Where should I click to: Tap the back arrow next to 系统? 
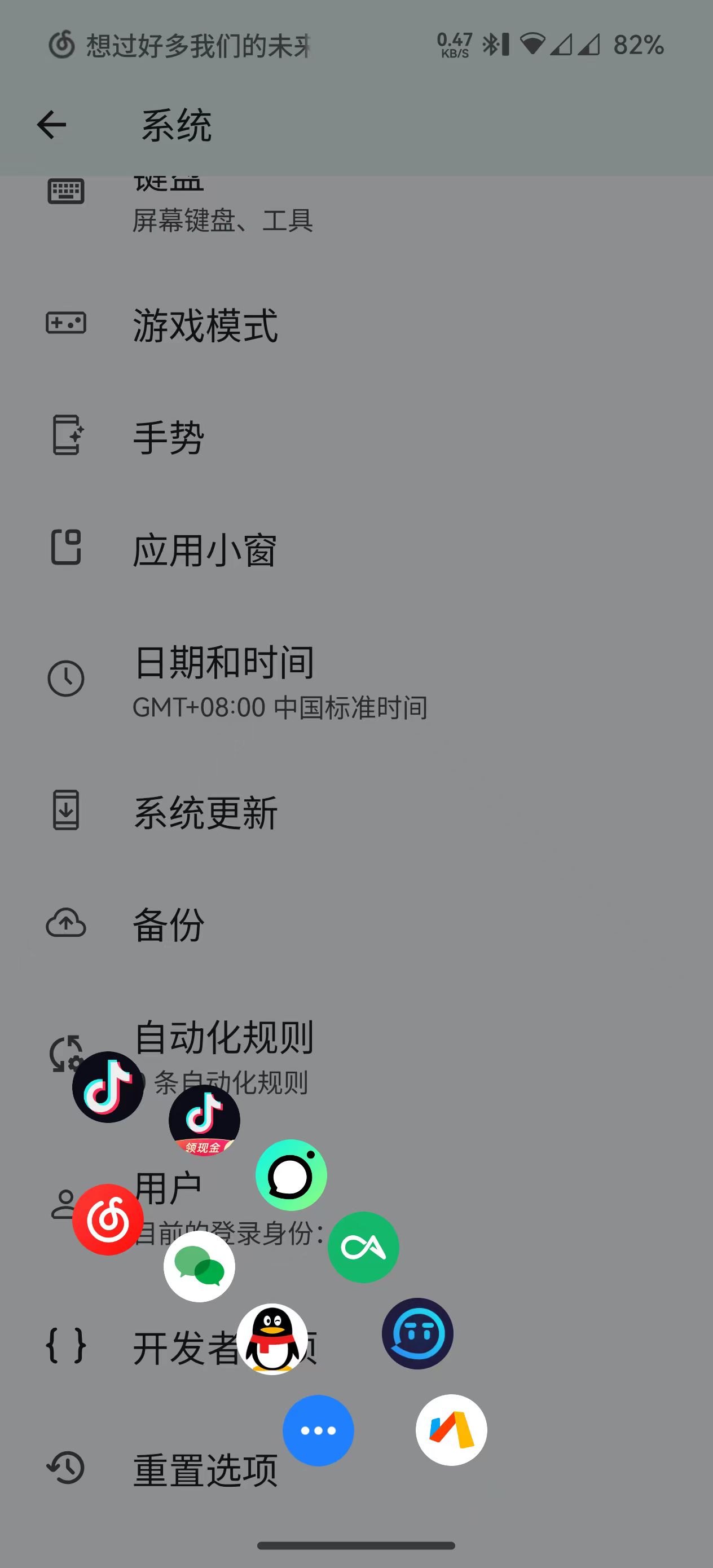[x=51, y=125]
